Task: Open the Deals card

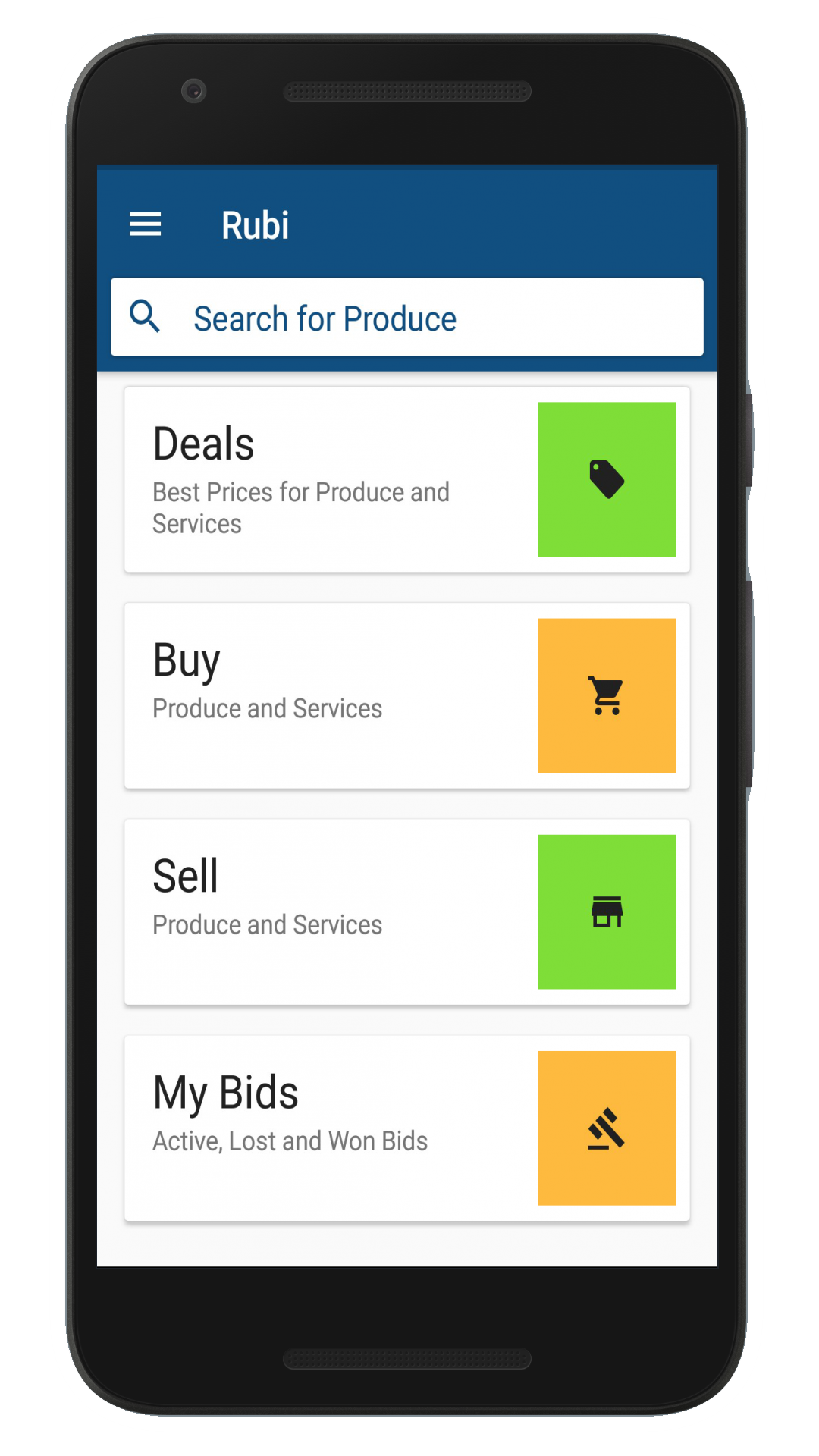Action: 406,479
